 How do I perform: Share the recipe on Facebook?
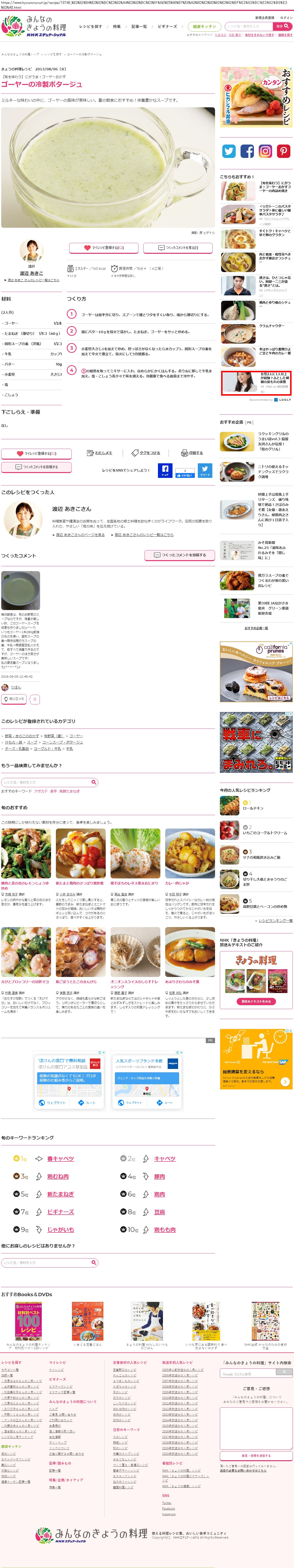tap(165, 470)
